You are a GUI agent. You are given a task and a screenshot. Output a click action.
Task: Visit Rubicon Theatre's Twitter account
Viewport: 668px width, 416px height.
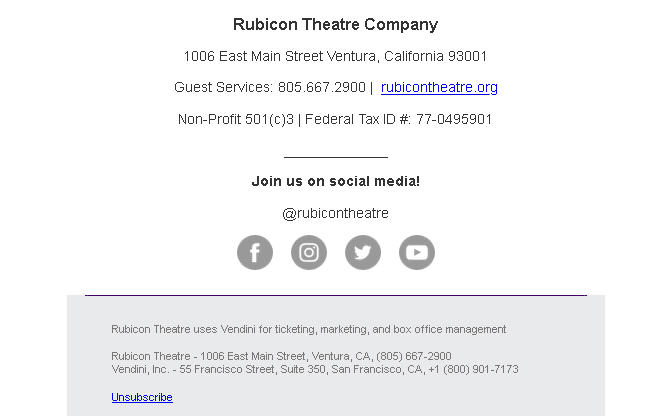[363, 252]
